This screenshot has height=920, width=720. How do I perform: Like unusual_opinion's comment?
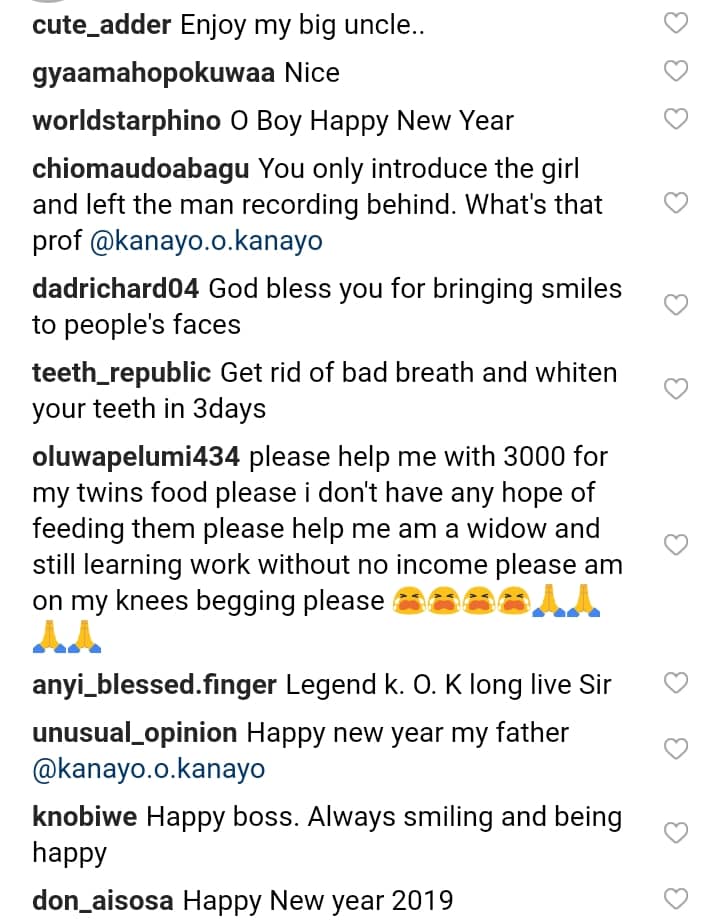[677, 749]
